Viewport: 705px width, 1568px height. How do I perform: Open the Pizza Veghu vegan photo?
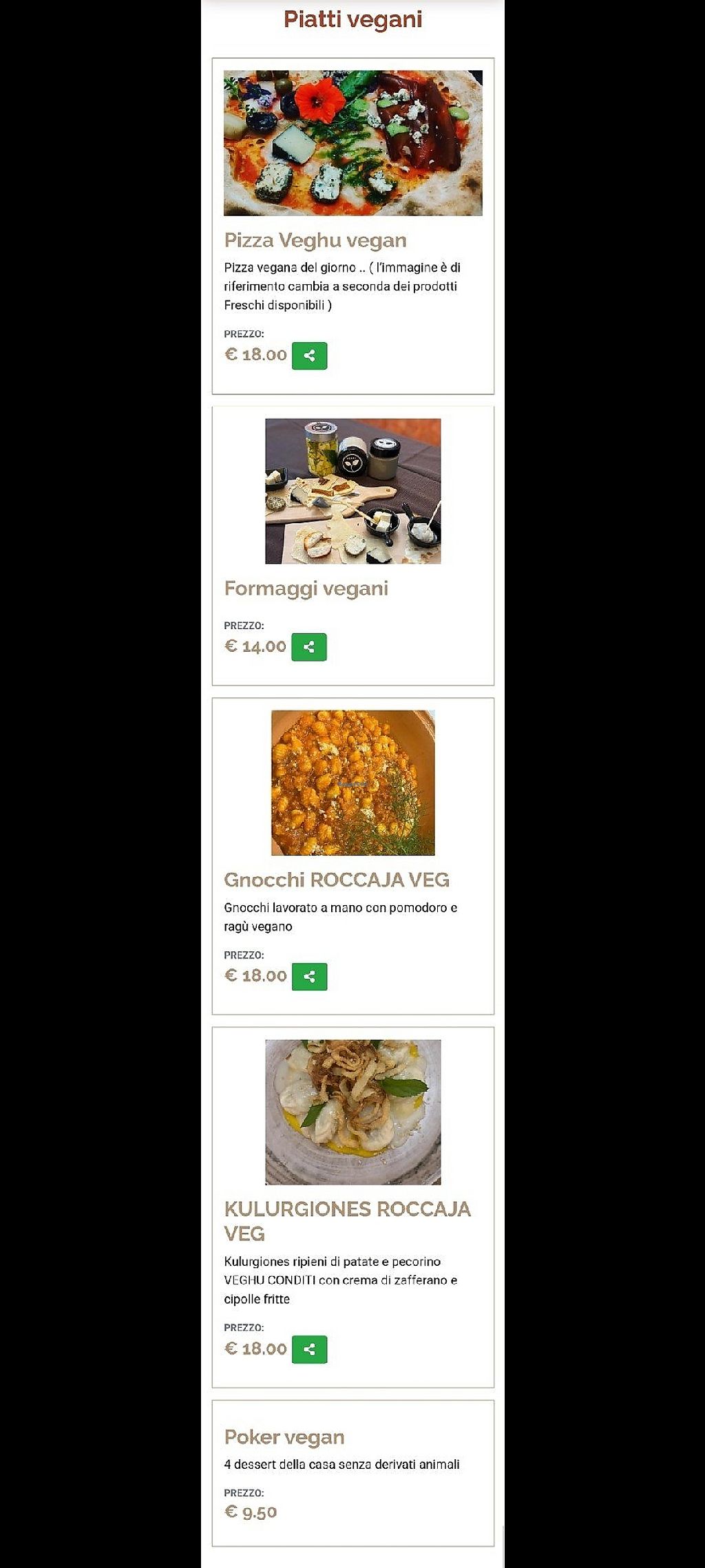click(352, 142)
